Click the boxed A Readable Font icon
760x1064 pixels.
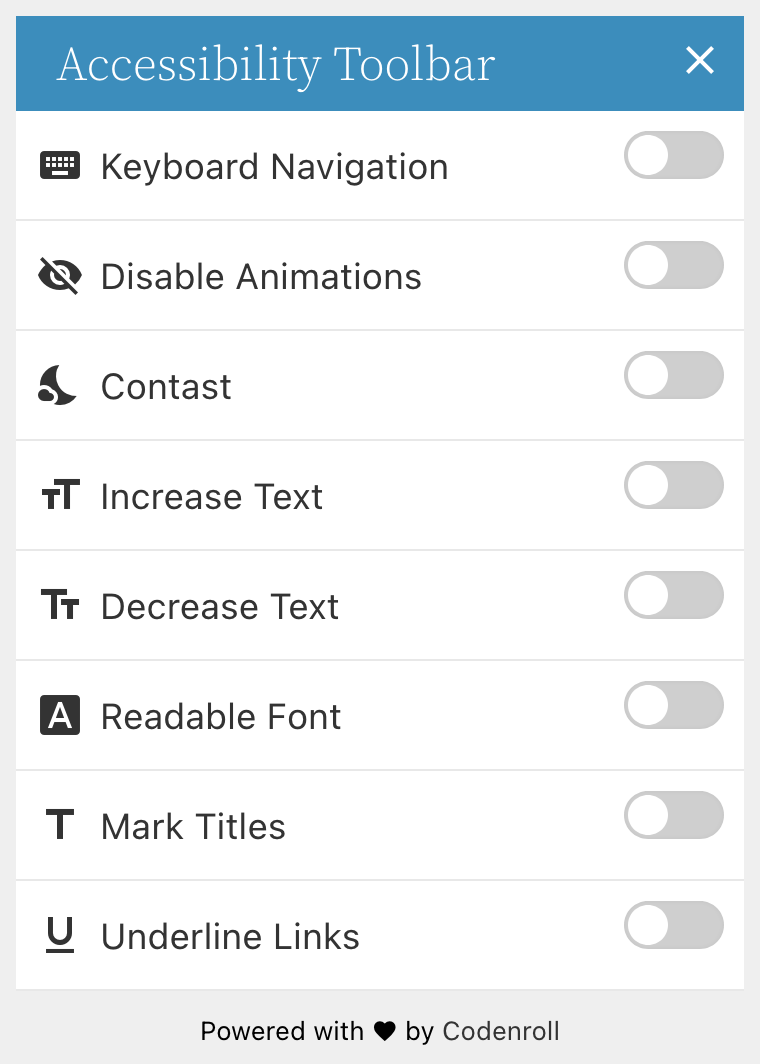click(x=60, y=716)
